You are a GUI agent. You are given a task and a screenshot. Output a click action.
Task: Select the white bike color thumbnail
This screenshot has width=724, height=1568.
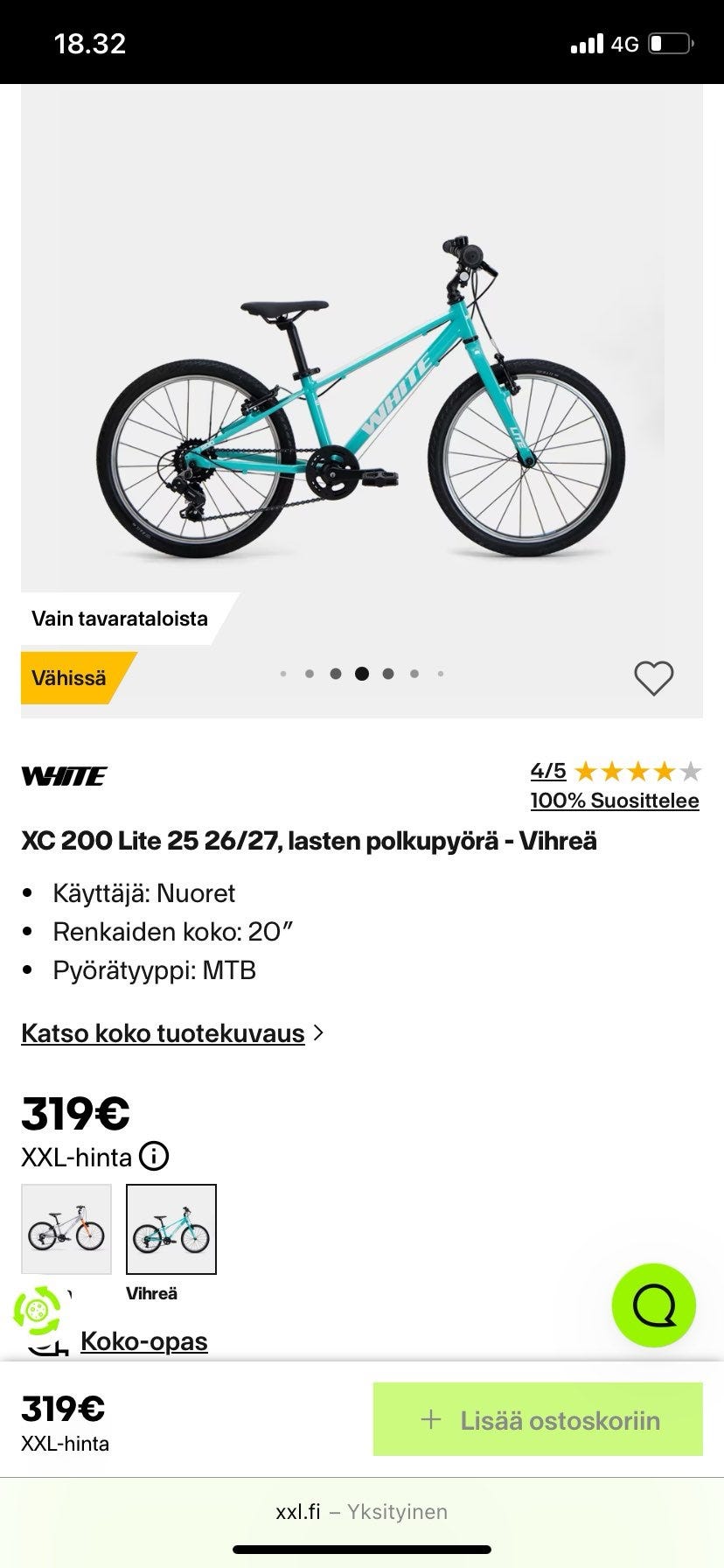tap(66, 1228)
